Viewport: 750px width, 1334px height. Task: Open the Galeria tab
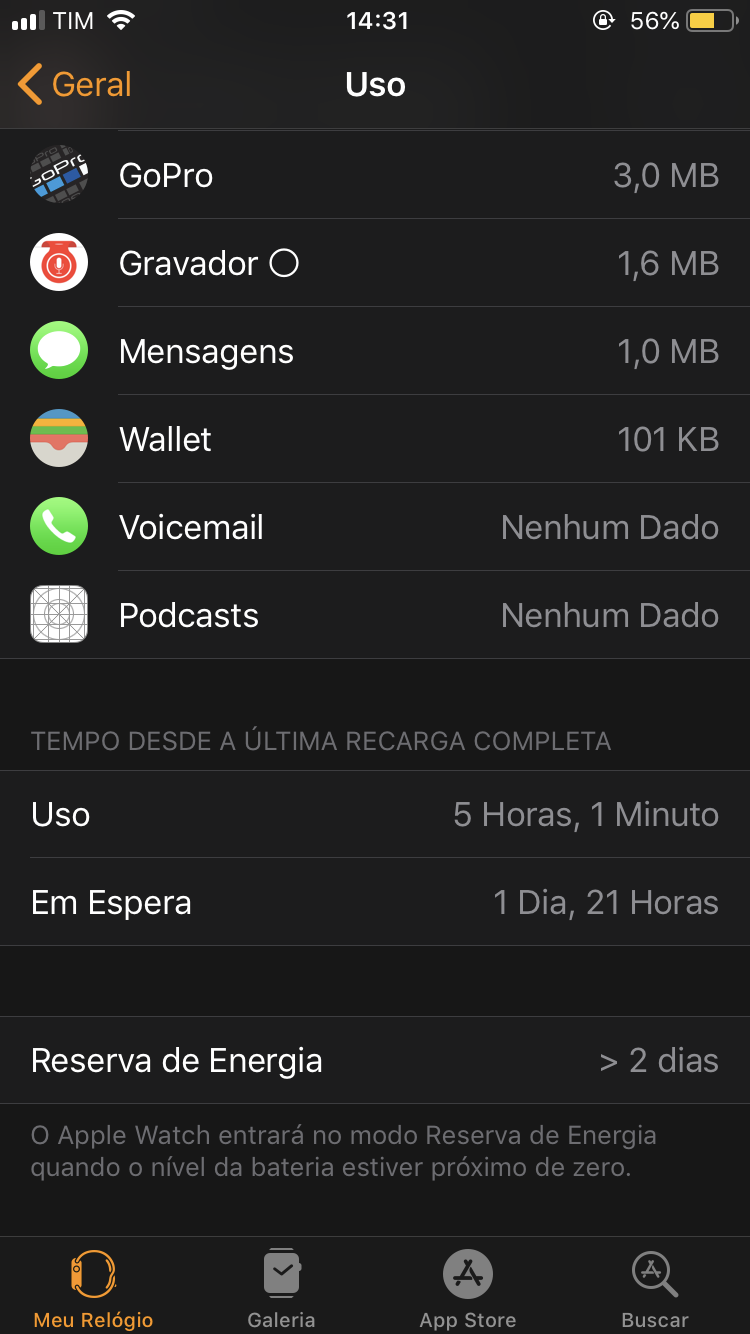point(281,1289)
